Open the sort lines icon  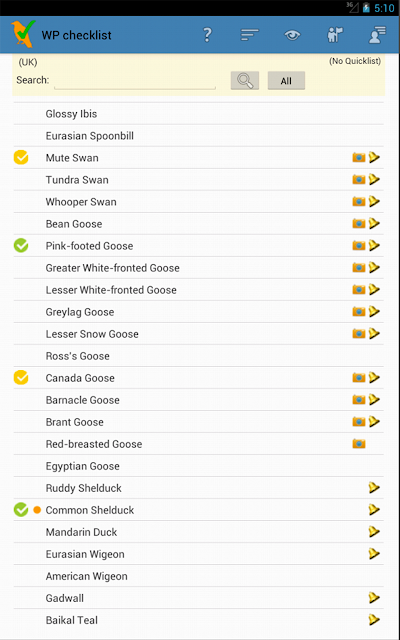249,35
